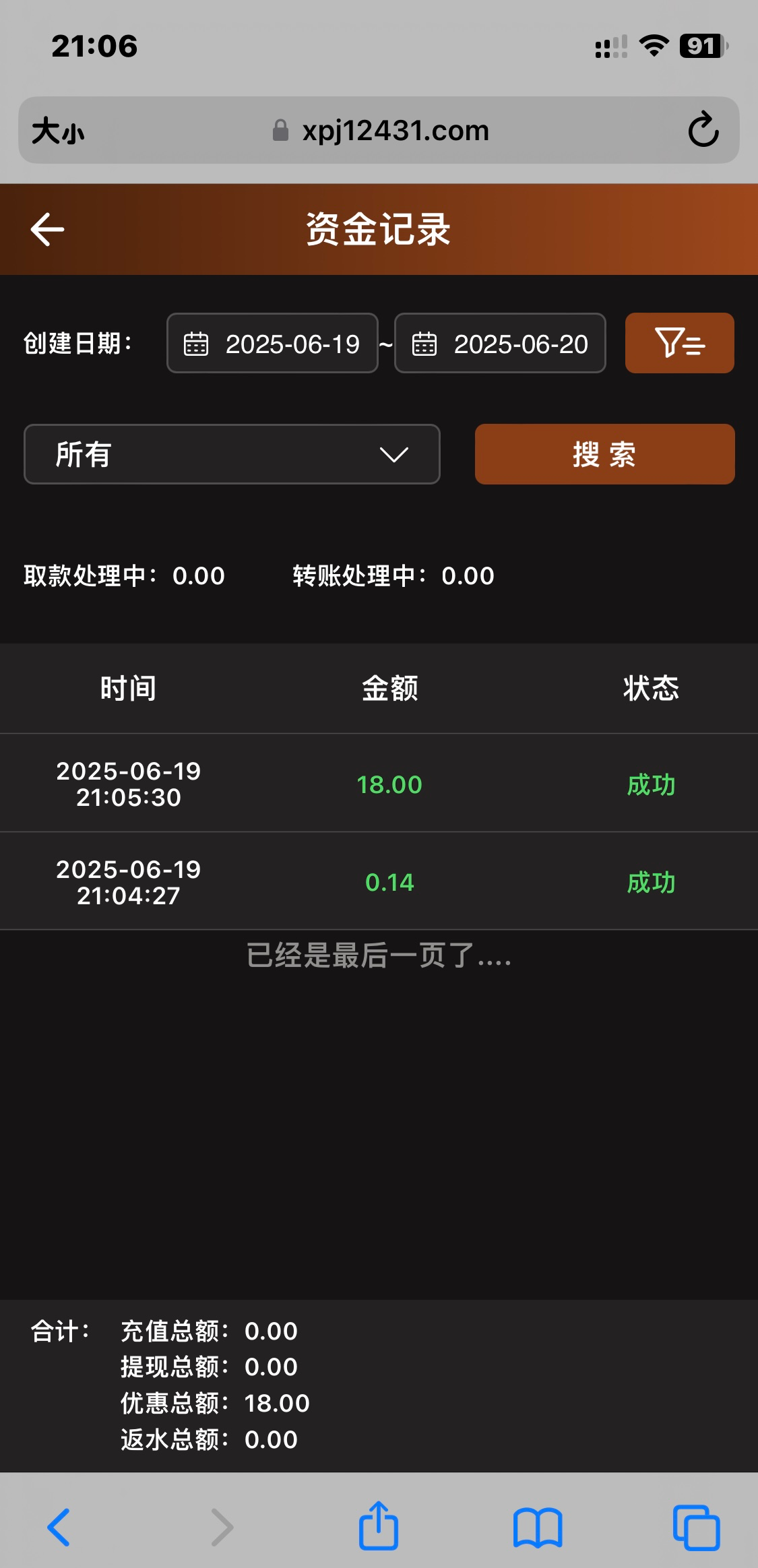Open the end date picker 2025-06-20

coord(500,344)
